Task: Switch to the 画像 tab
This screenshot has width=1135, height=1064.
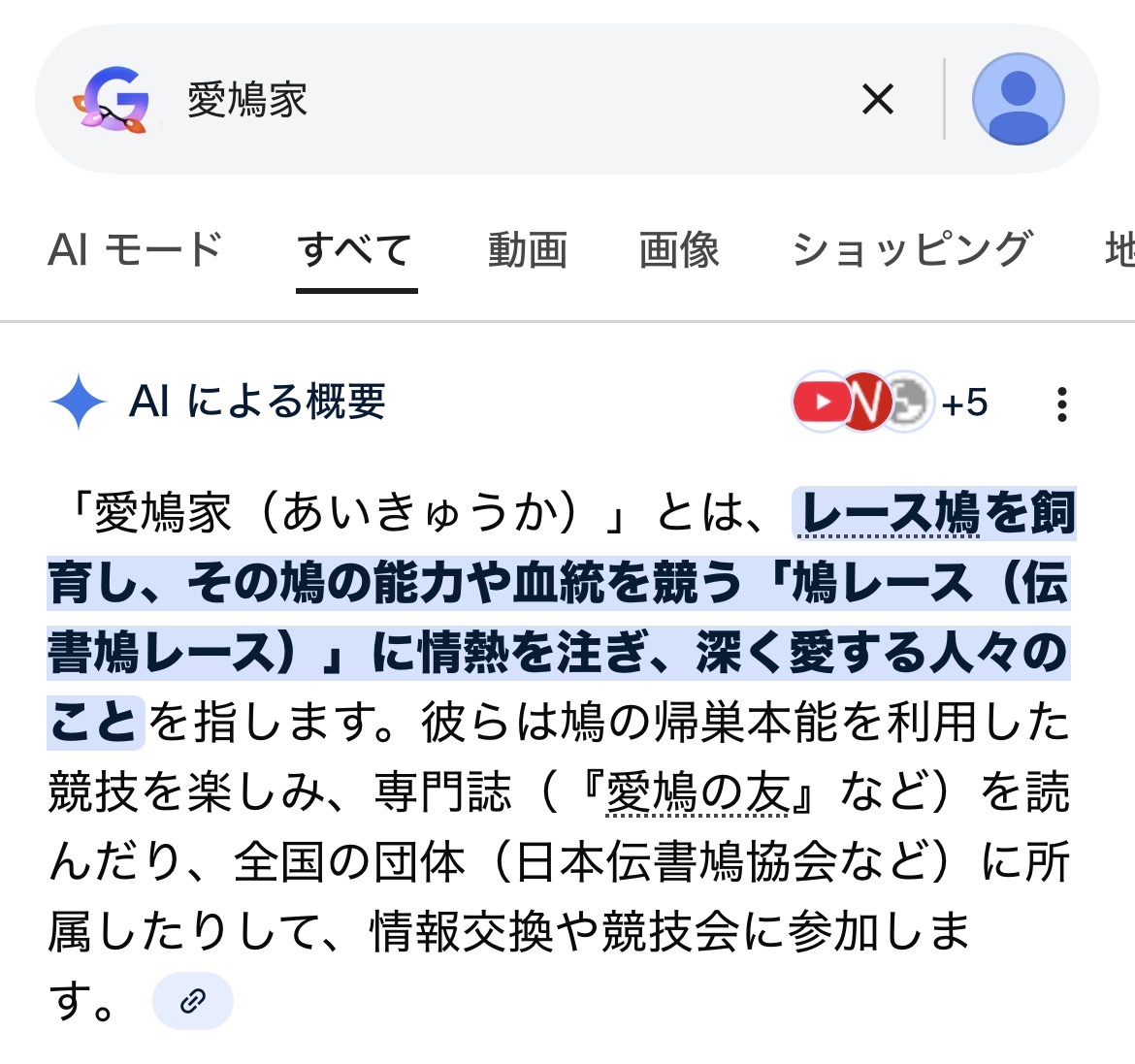Action: (678, 249)
